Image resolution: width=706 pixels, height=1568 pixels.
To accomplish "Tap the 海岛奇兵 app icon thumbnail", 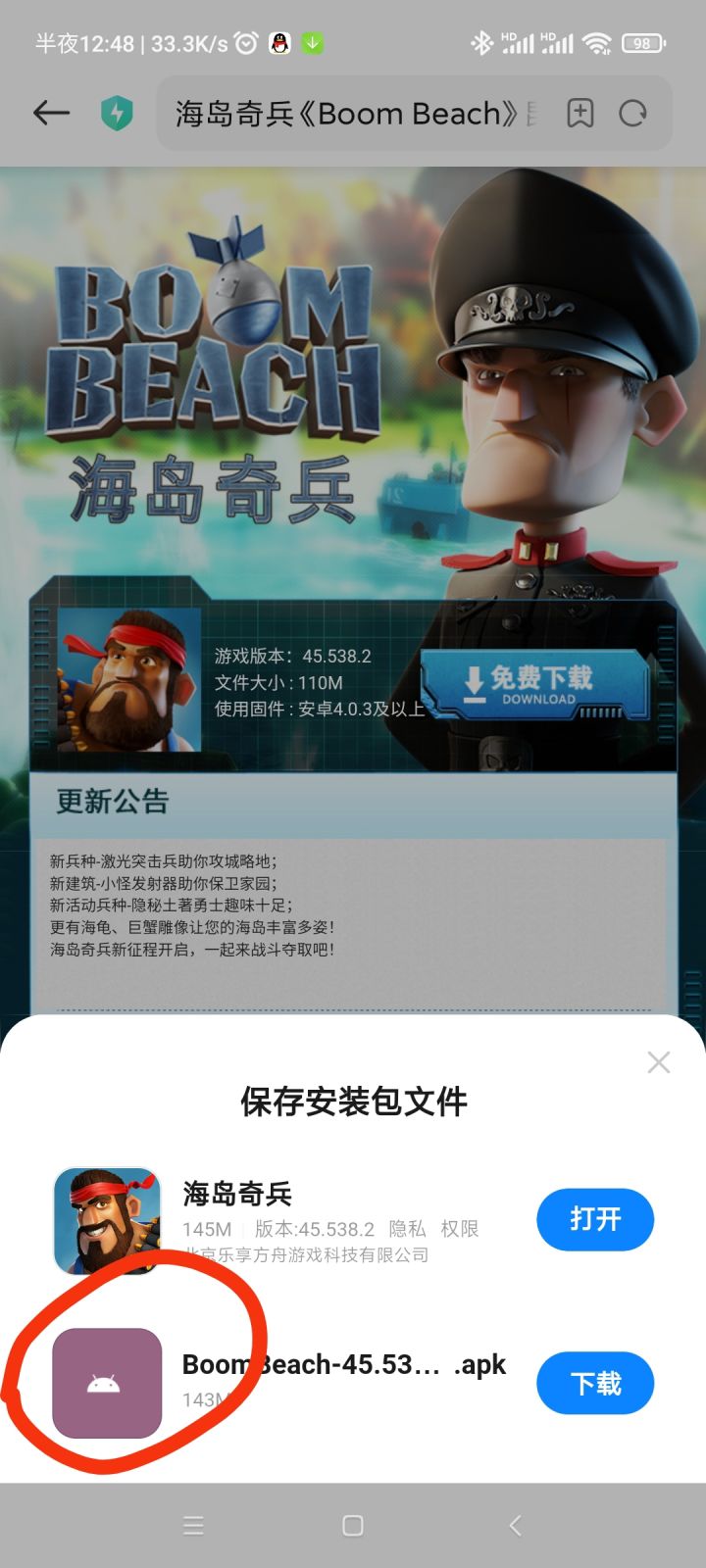I will tap(106, 1221).
